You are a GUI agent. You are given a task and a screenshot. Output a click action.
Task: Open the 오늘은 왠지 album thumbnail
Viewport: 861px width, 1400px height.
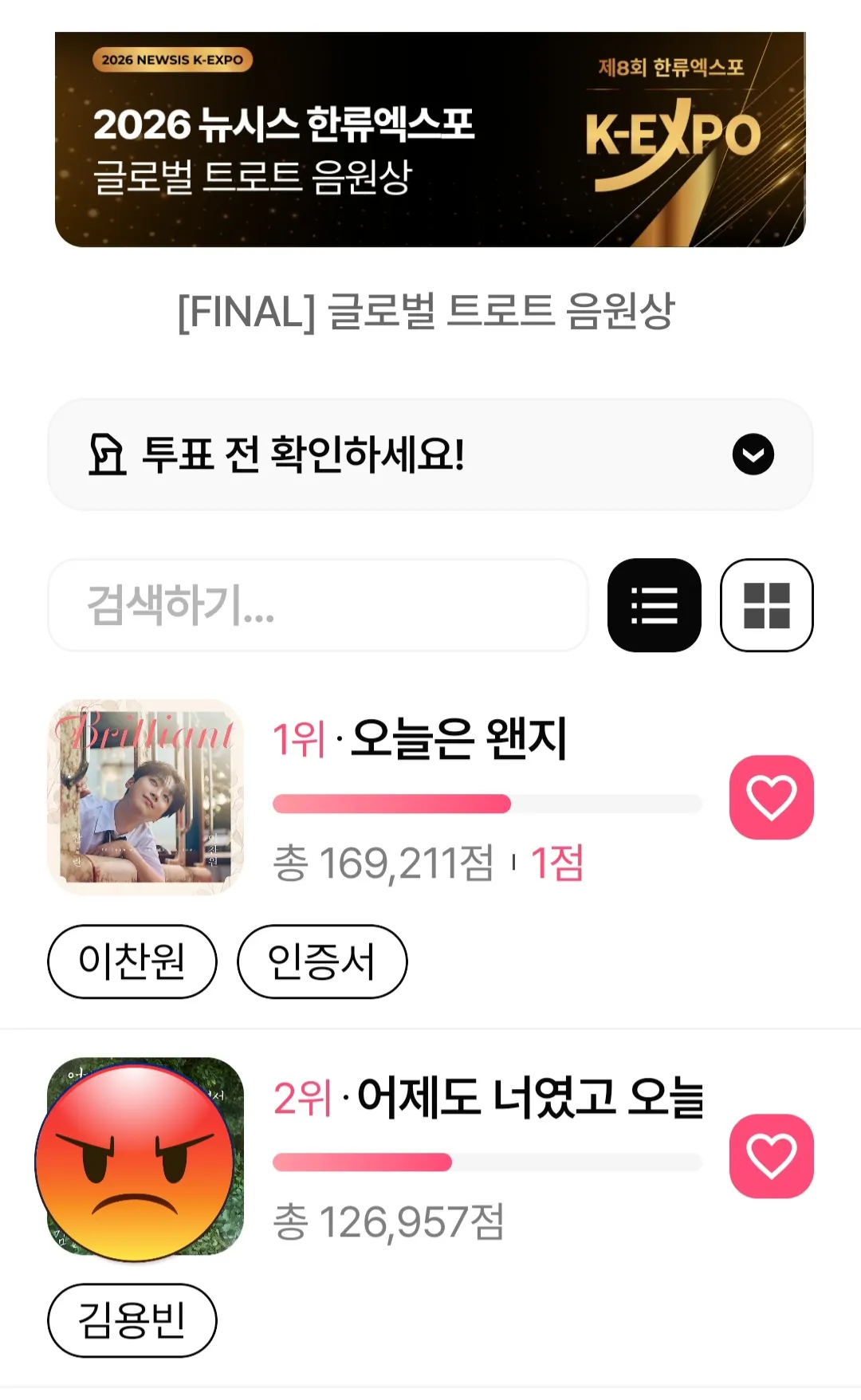pos(145,796)
